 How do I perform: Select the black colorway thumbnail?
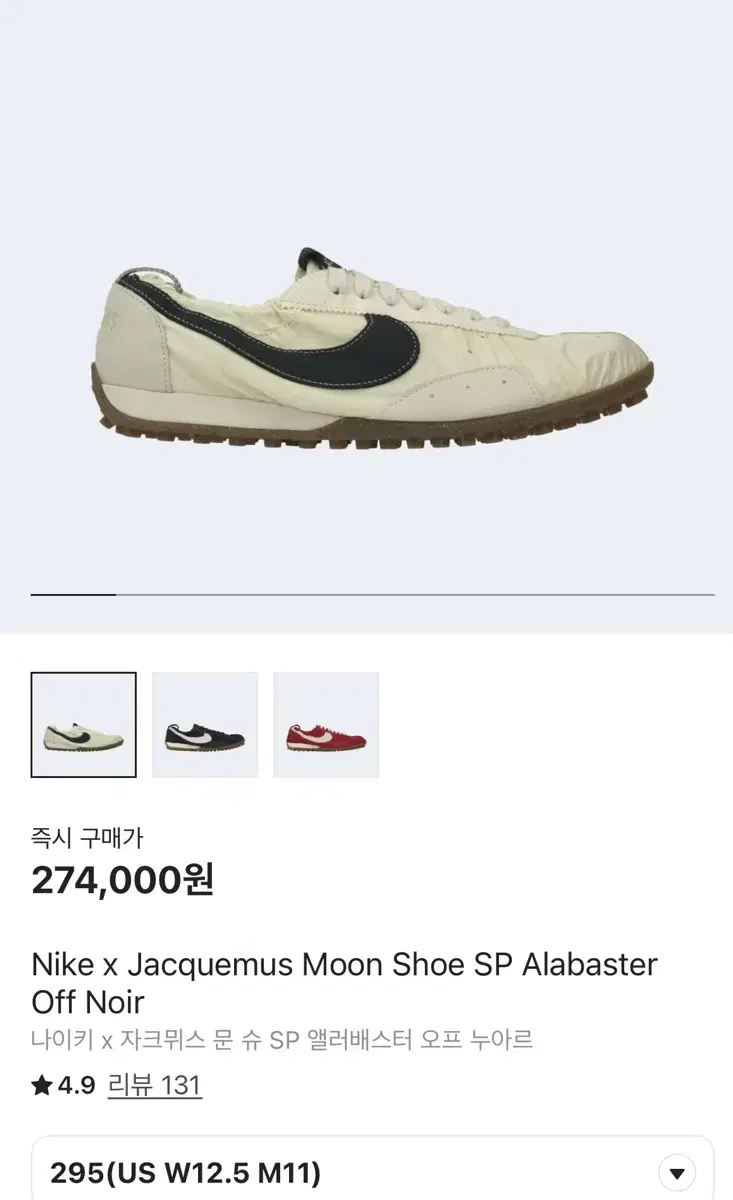[x=204, y=723]
